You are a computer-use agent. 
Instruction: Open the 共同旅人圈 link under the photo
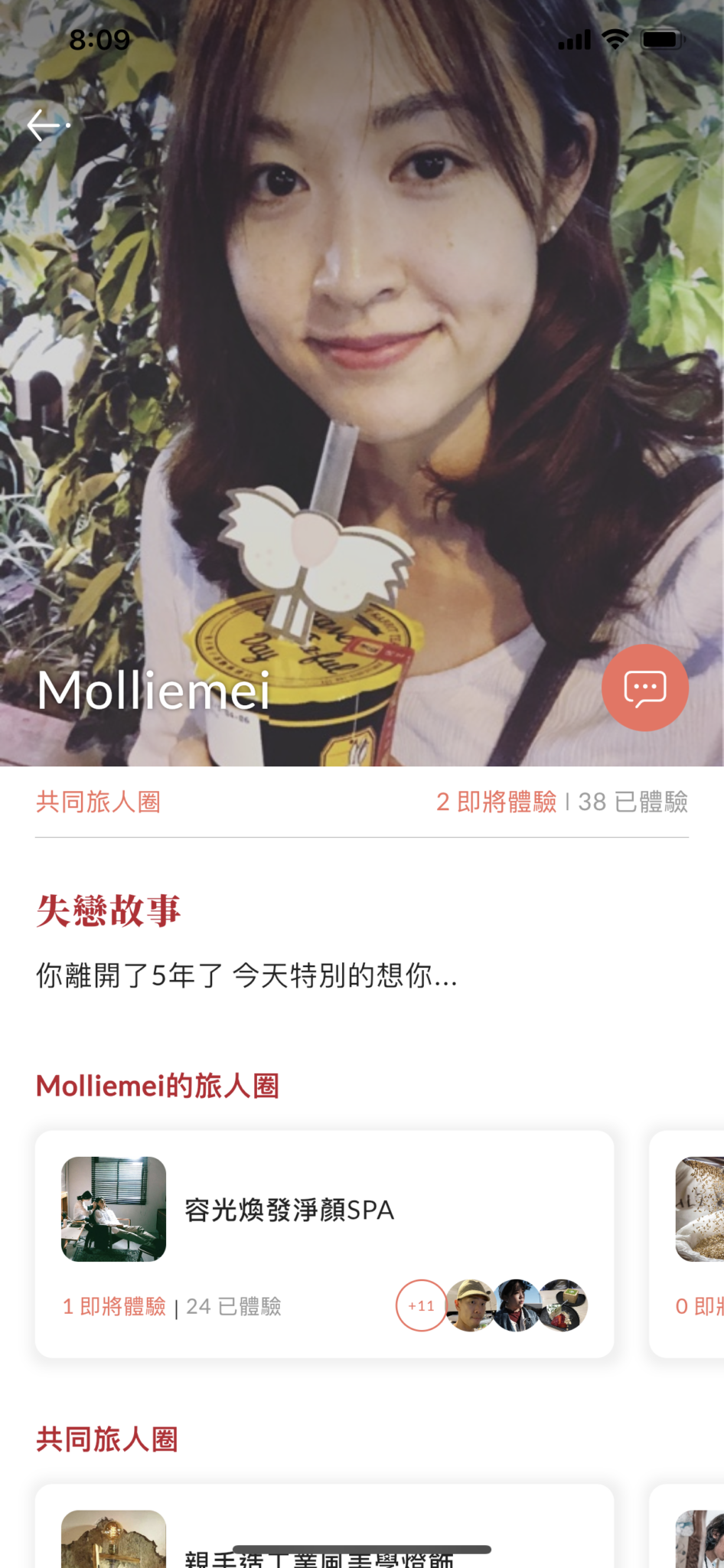[98, 802]
